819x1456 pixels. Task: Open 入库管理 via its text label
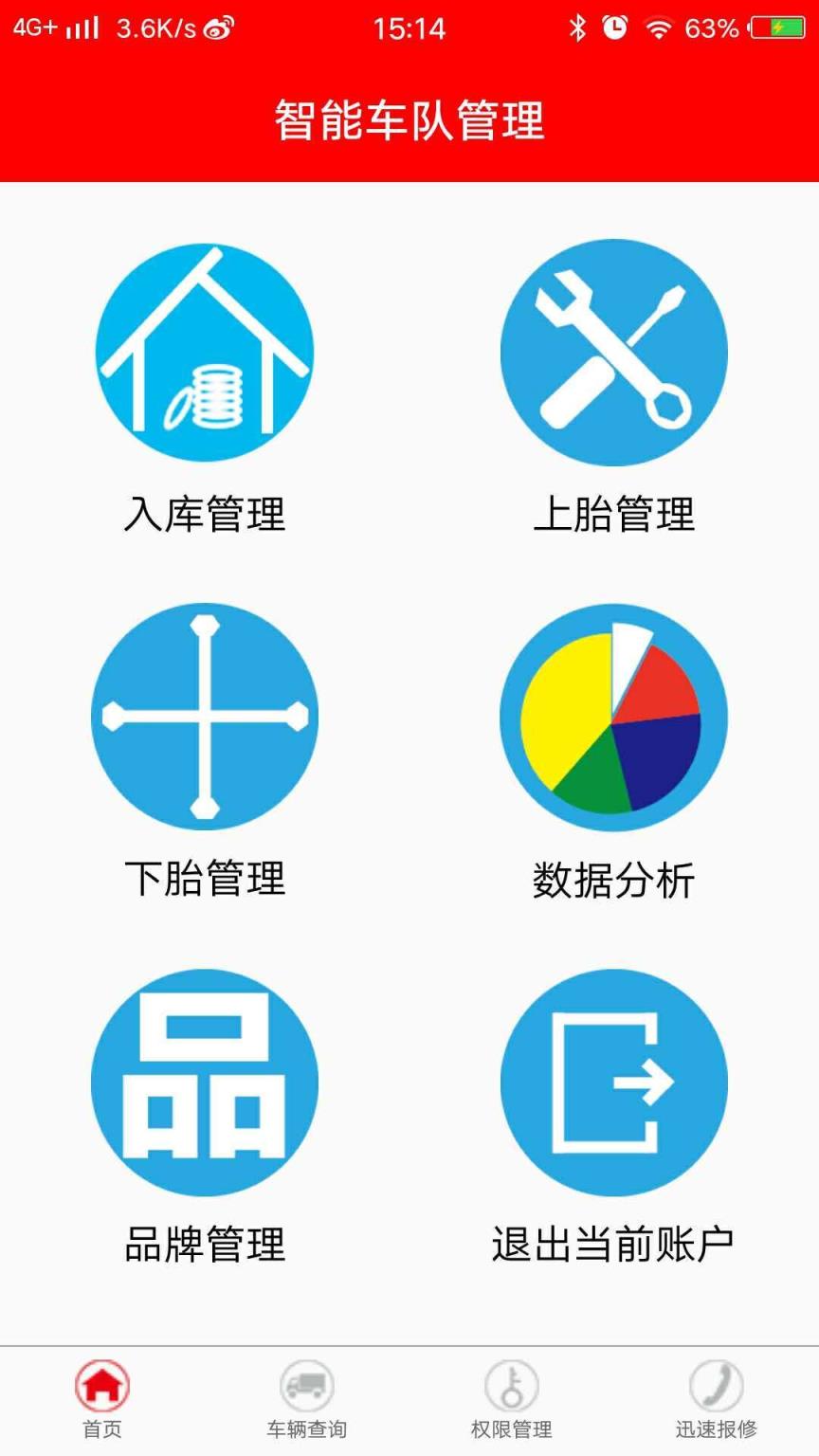206,514
